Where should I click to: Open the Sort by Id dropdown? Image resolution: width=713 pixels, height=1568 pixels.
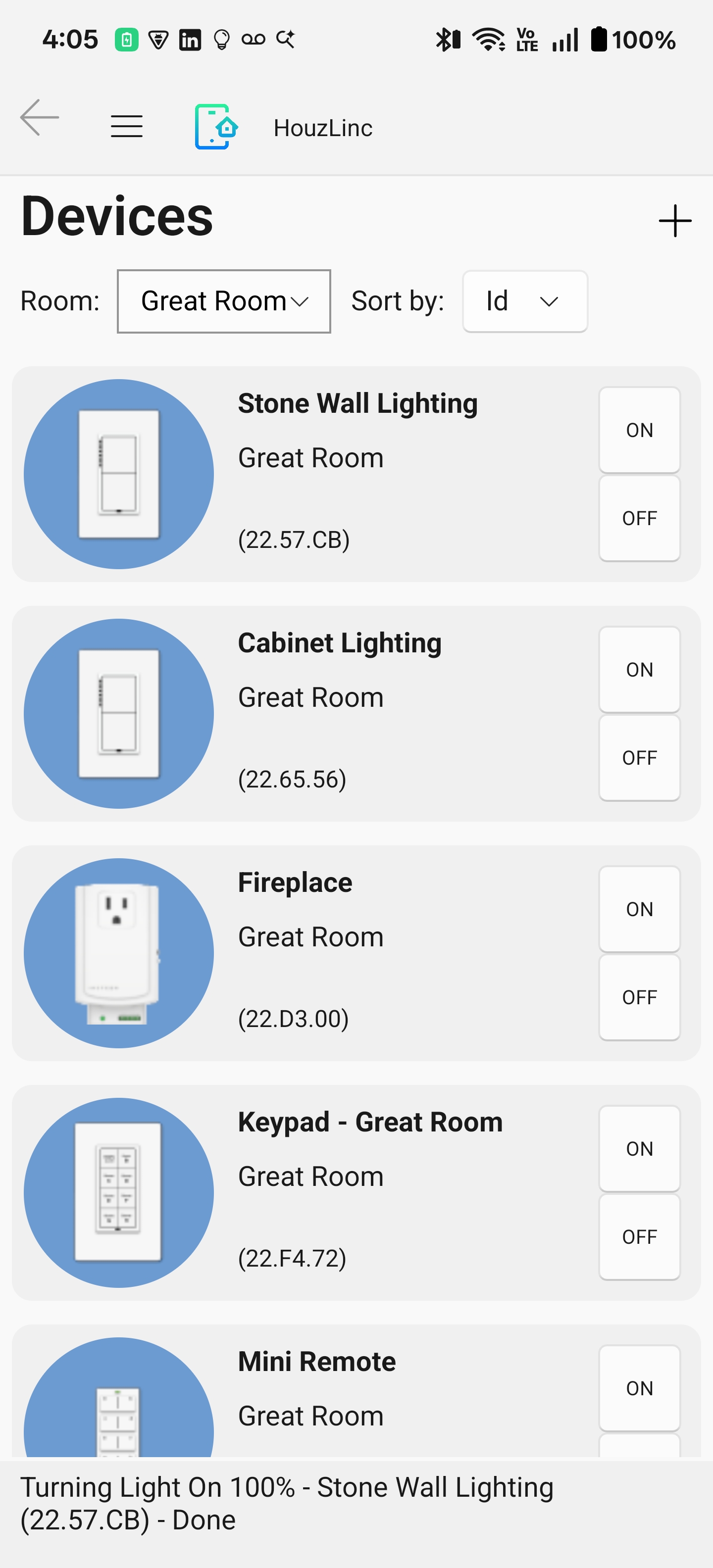[524, 301]
